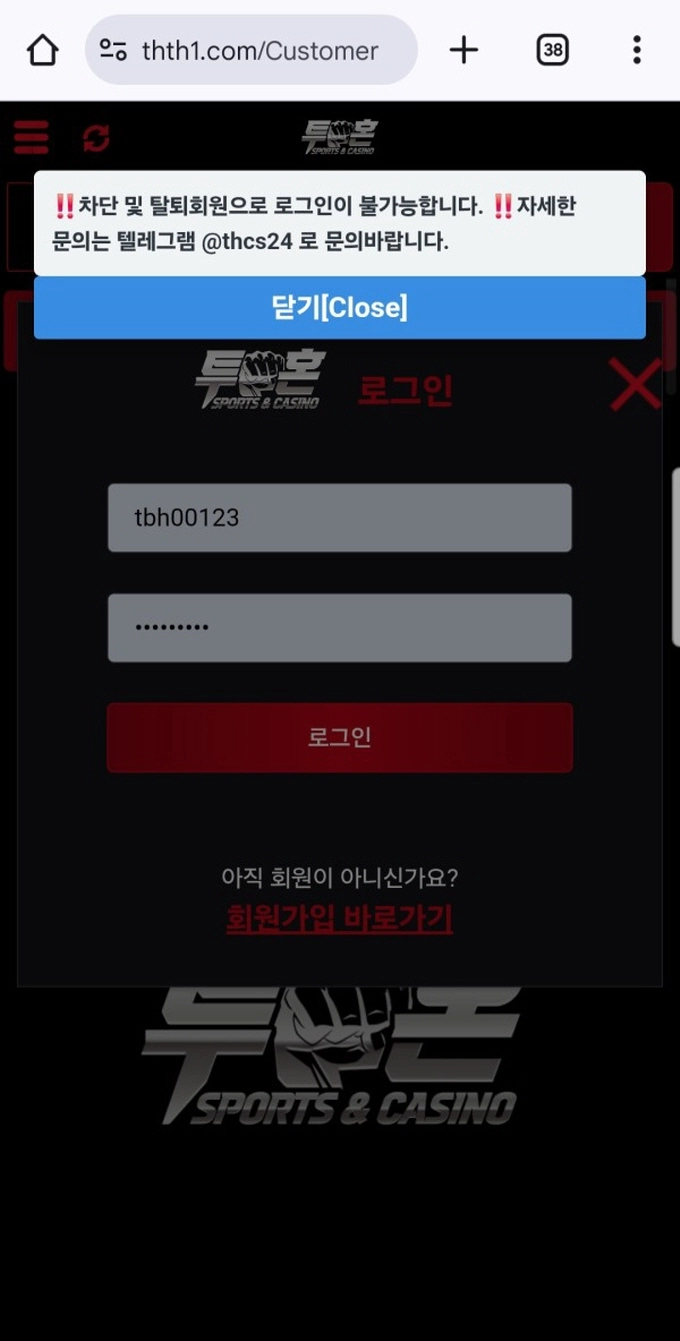The width and height of the screenshot is (680, 1341).
Task: Submit the red 로그인 button
Action: (x=339, y=738)
